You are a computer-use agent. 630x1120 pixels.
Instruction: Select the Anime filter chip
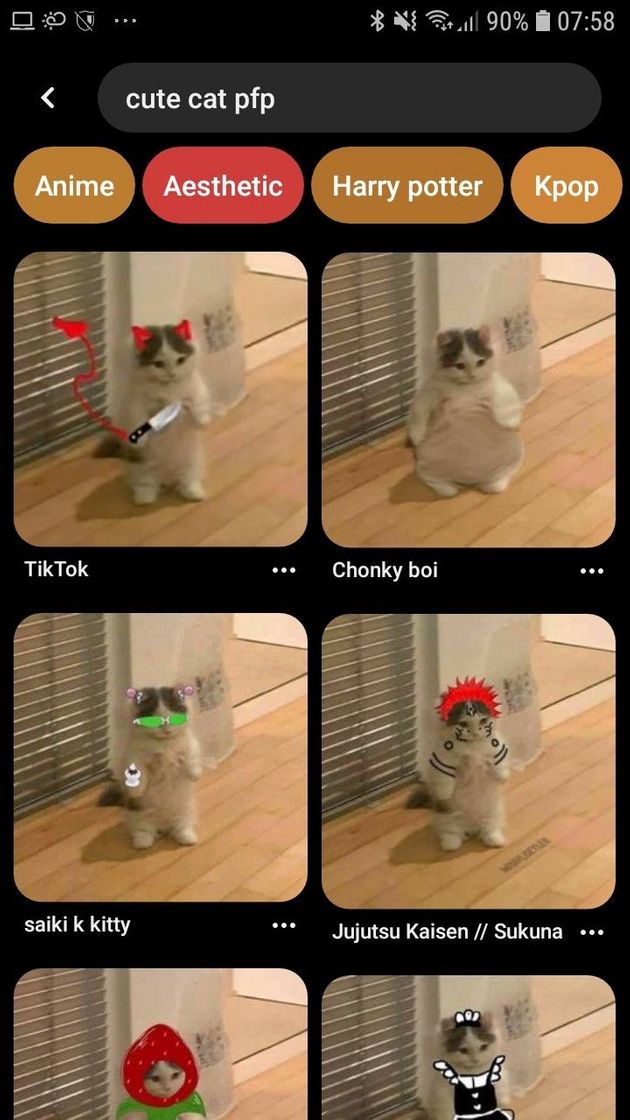[74, 186]
